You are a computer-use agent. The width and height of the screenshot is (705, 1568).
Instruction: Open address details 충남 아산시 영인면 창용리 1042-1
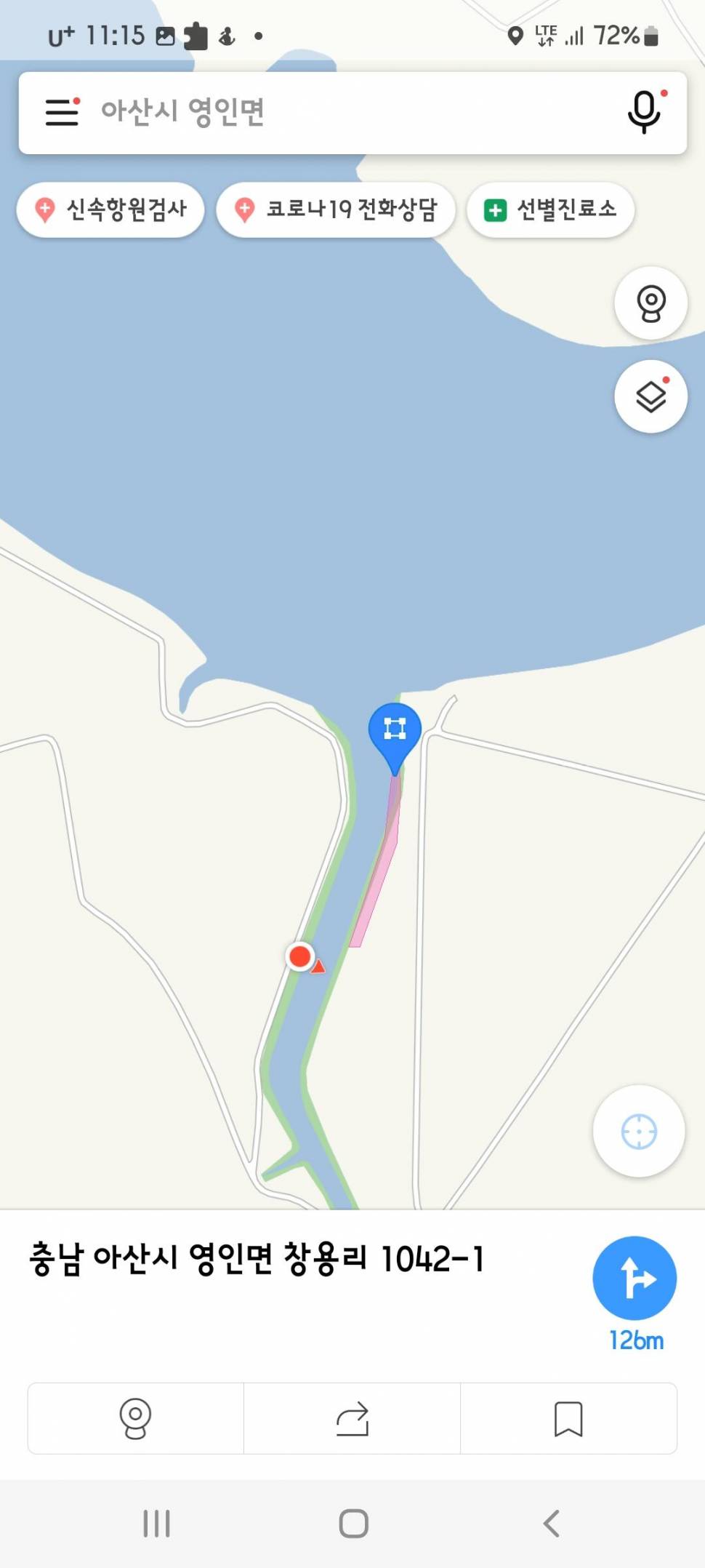[256, 1259]
